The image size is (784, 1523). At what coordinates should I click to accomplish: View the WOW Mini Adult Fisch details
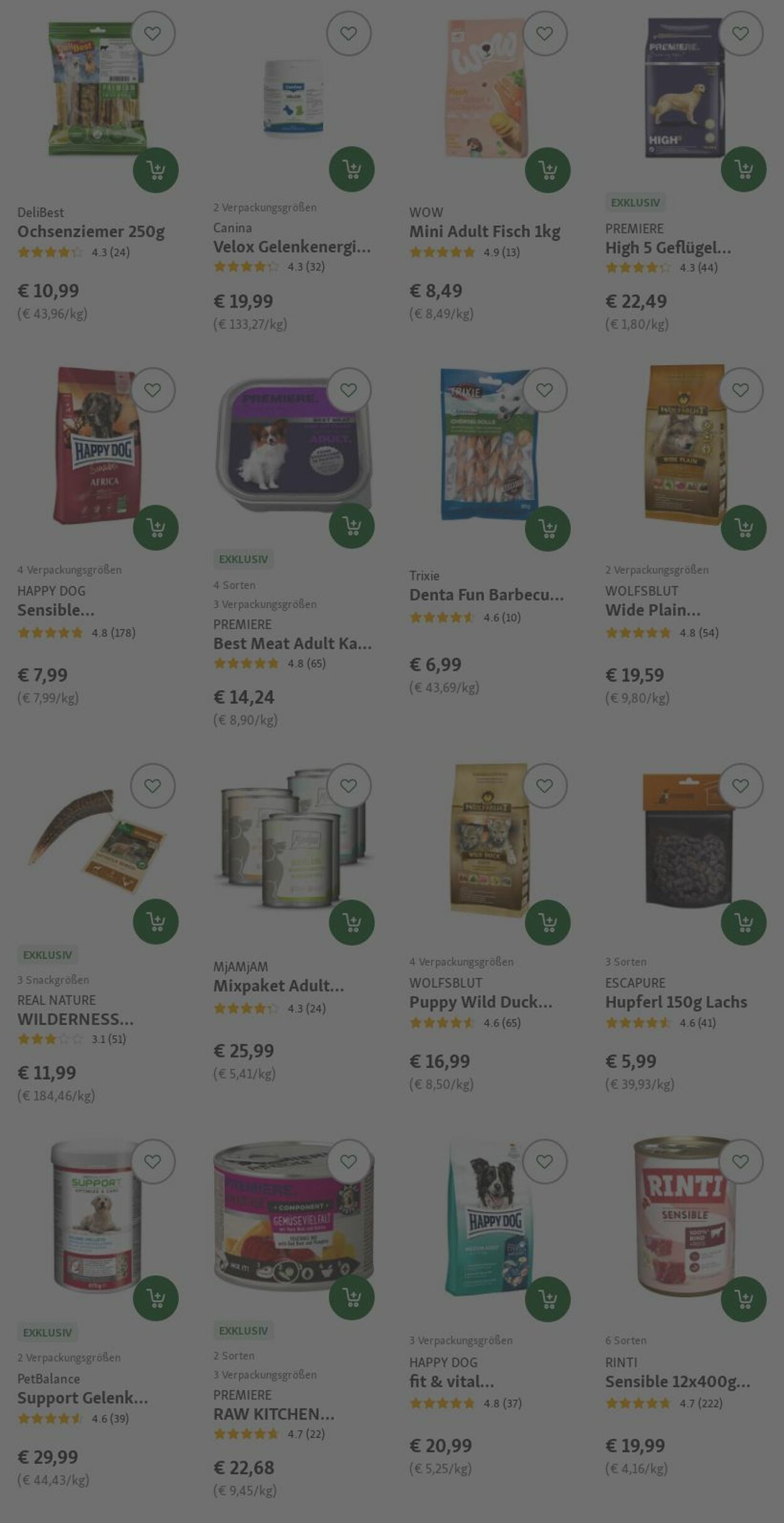pyautogui.click(x=484, y=231)
